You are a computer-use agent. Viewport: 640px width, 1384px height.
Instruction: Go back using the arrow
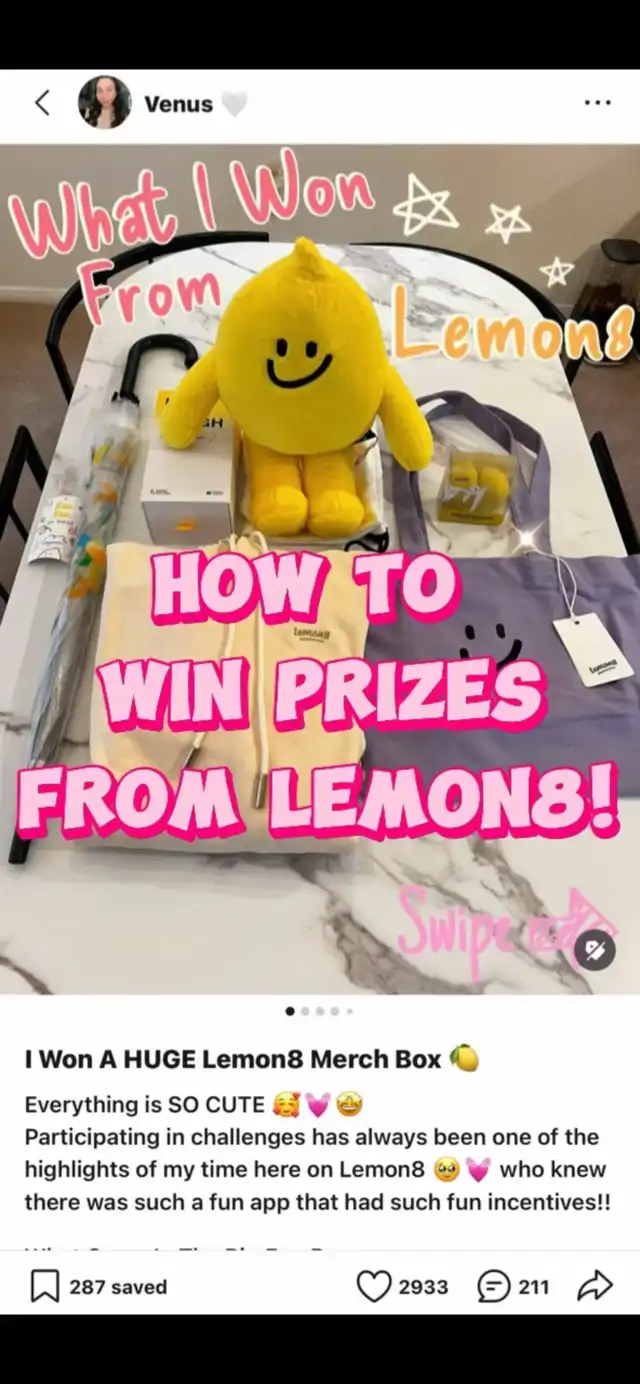[42, 103]
